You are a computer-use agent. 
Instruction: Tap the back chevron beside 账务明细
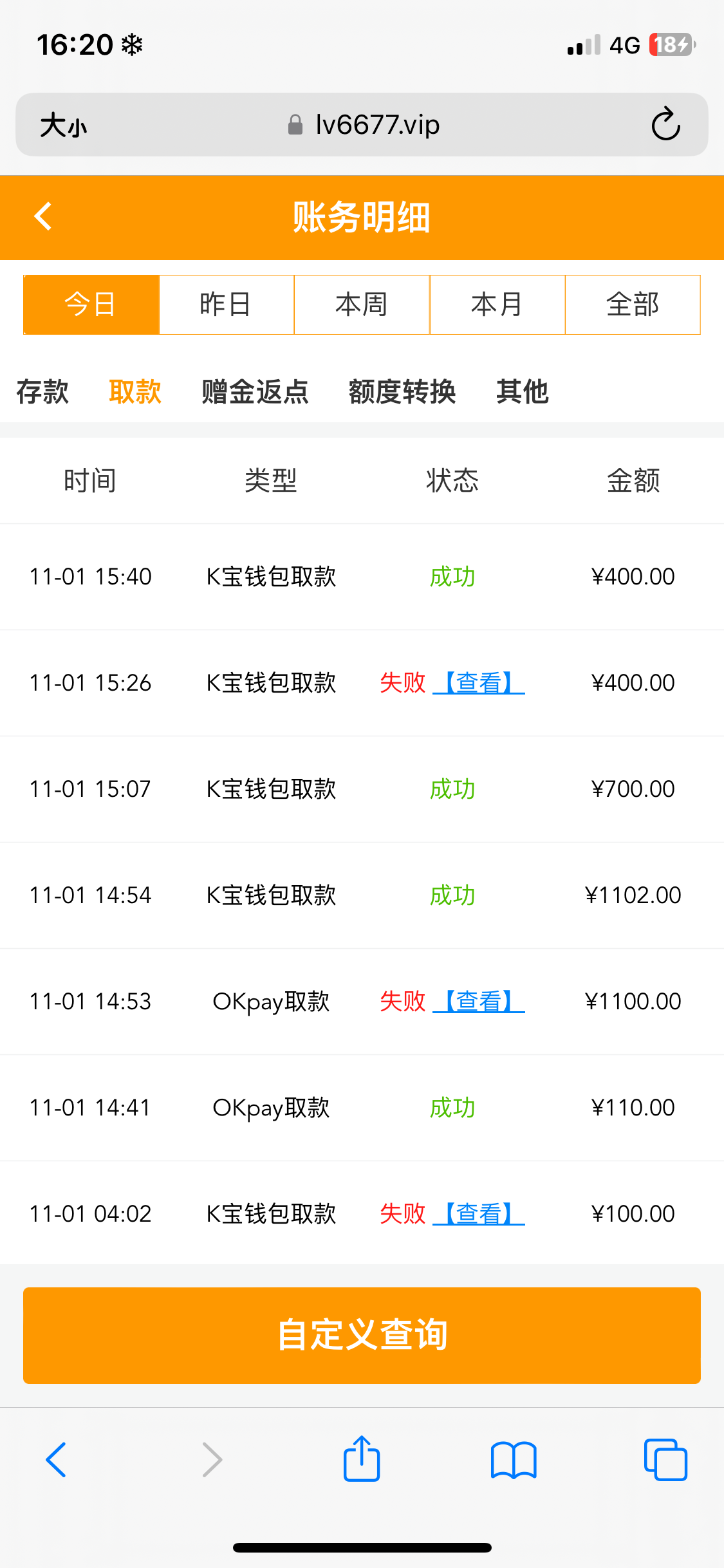tap(43, 217)
